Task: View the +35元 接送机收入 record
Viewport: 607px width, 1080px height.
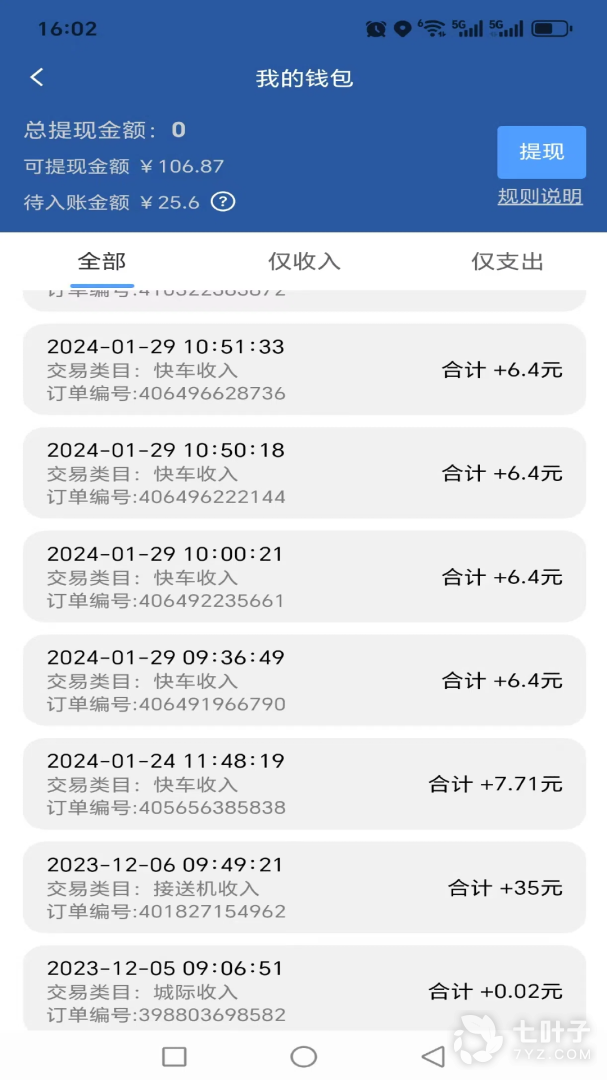Action: [304, 887]
